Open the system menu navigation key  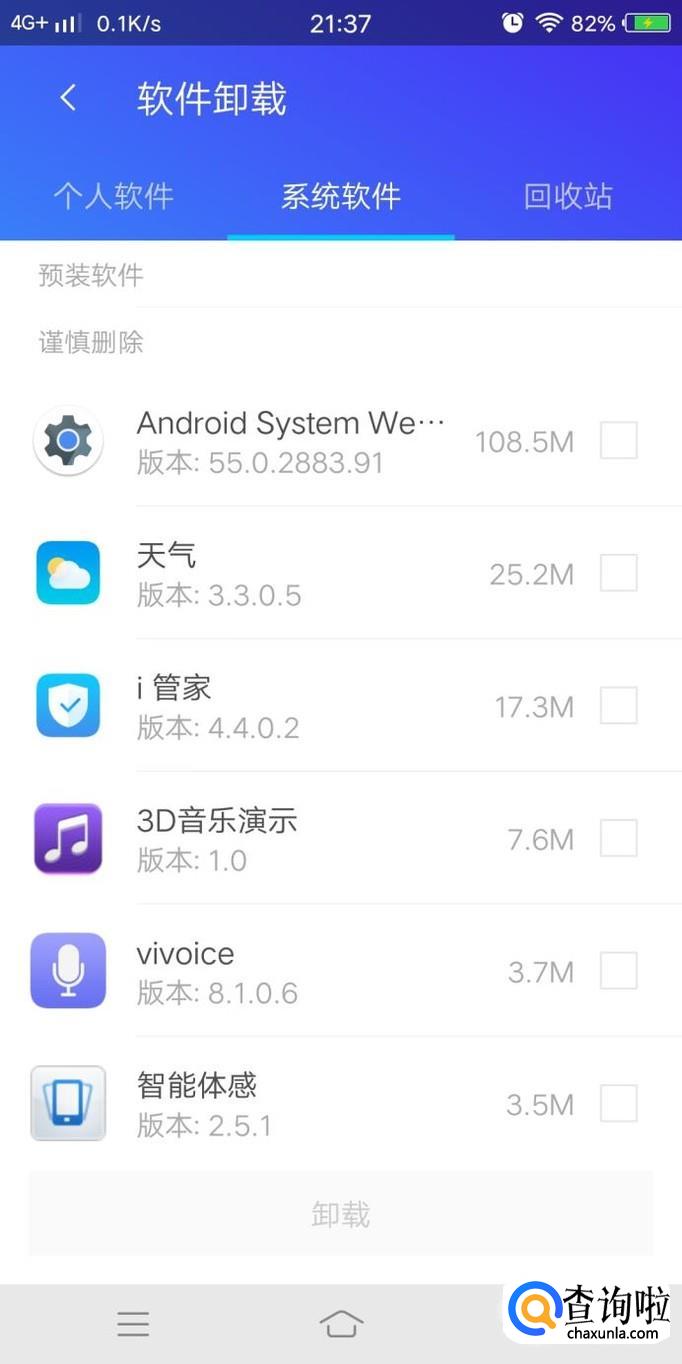[x=133, y=1324]
